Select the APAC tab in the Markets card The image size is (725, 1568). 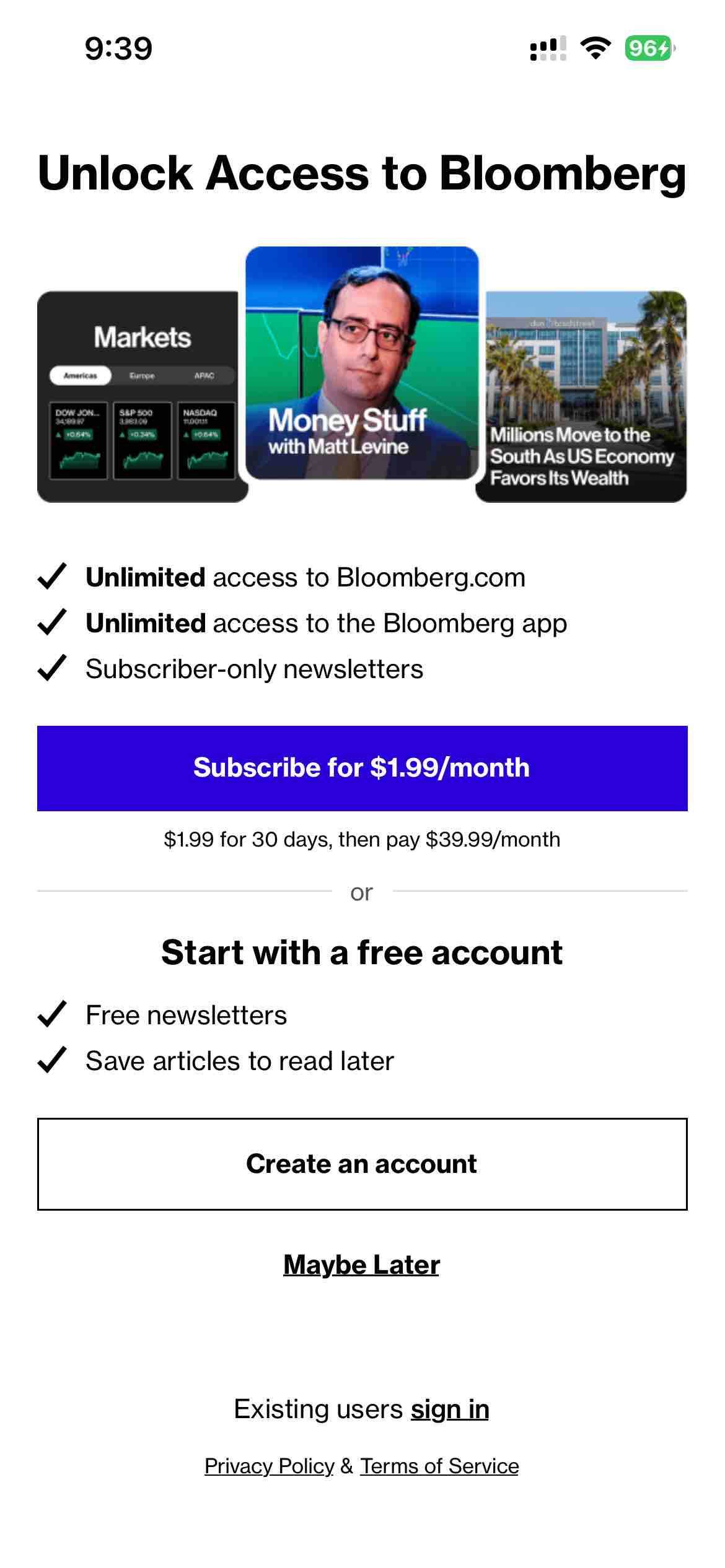point(205,376)
